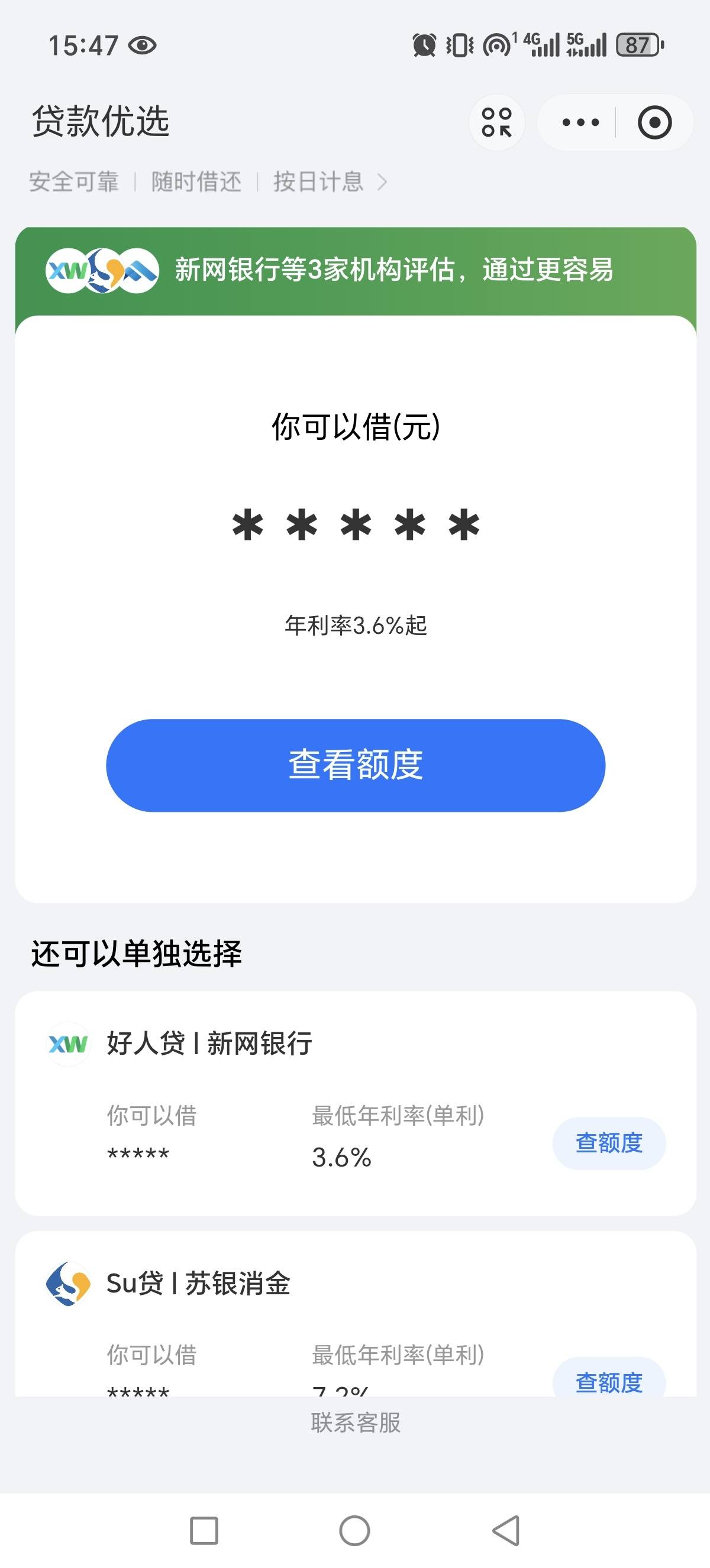Return to the home screen with the system home button

coord(355,1530)
